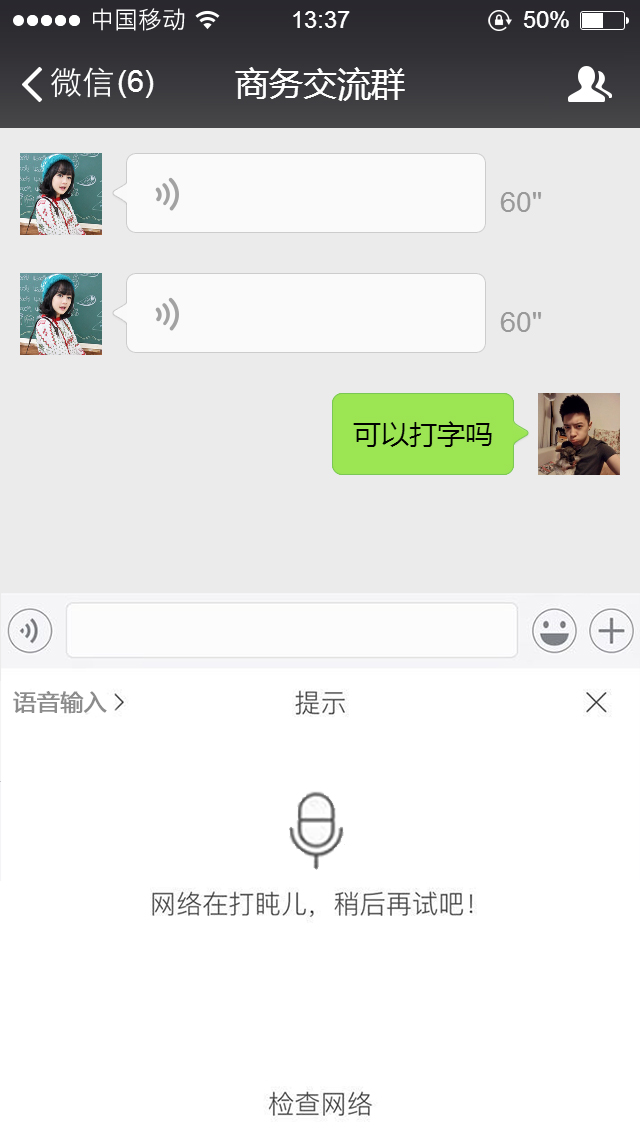The width and height of the screenshot is (640, 1136).
Task: Open your own avatar beside 可以打字吗
Action: click(x=579, y=434)
